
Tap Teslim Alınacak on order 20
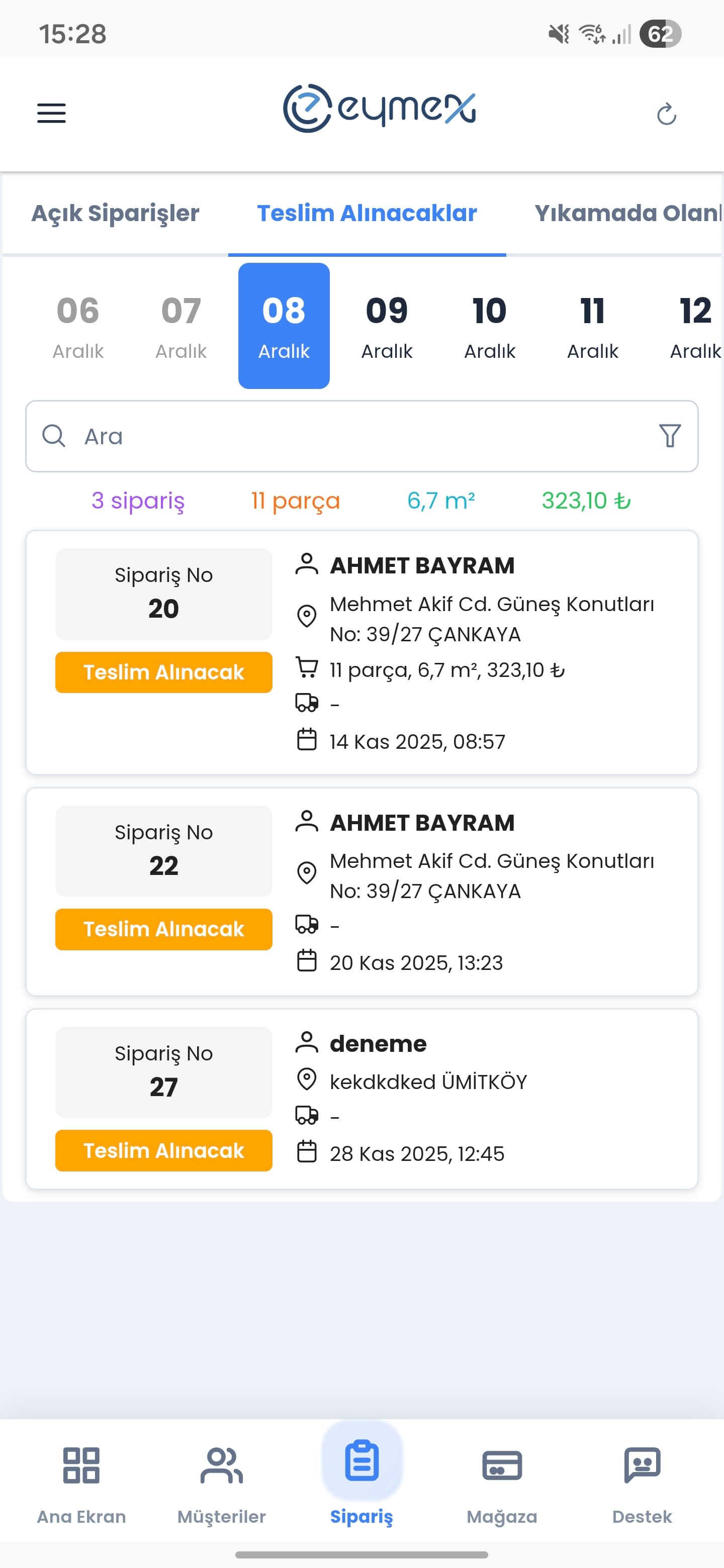pos(163,672)
